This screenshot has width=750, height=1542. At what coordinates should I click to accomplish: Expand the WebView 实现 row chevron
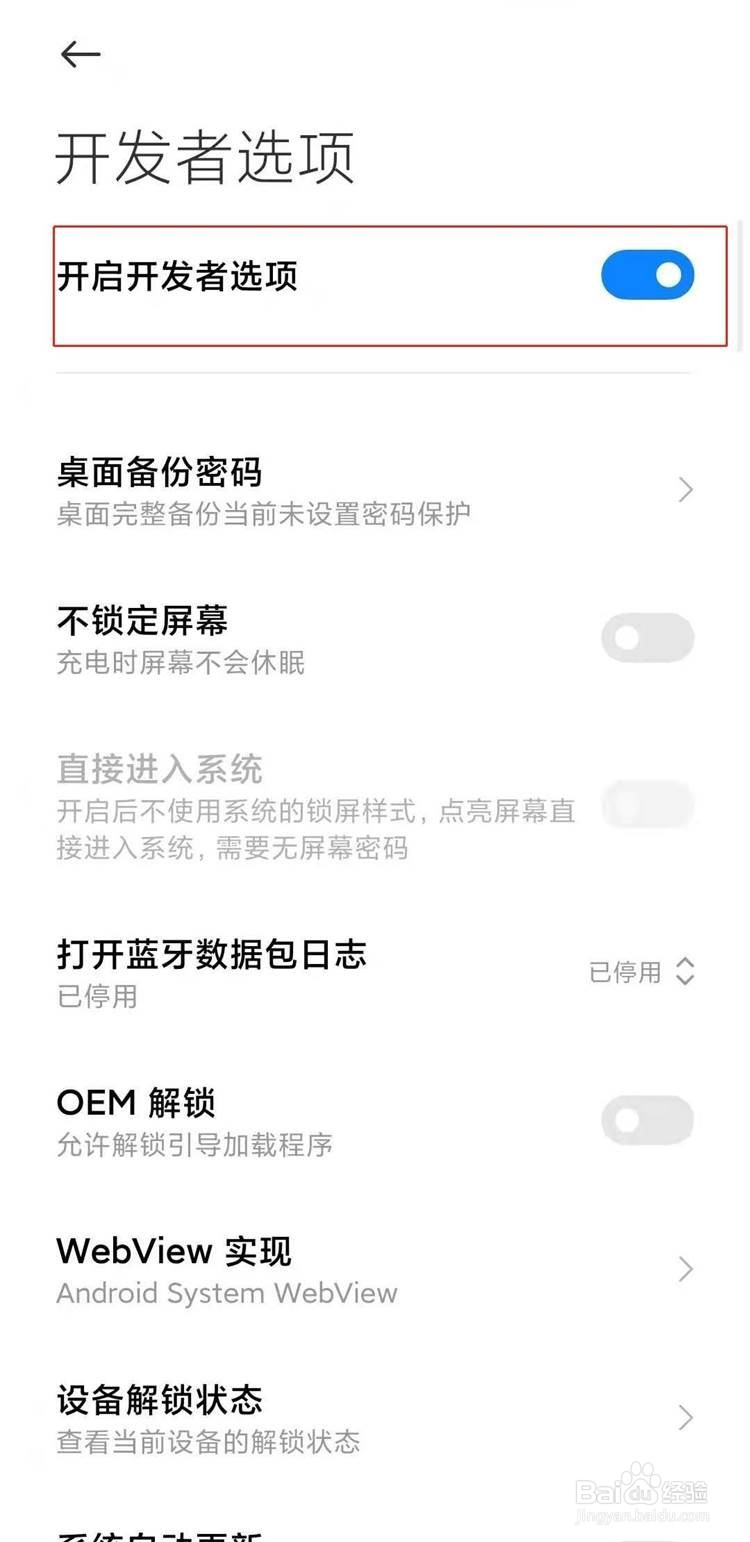(687, 1270)
